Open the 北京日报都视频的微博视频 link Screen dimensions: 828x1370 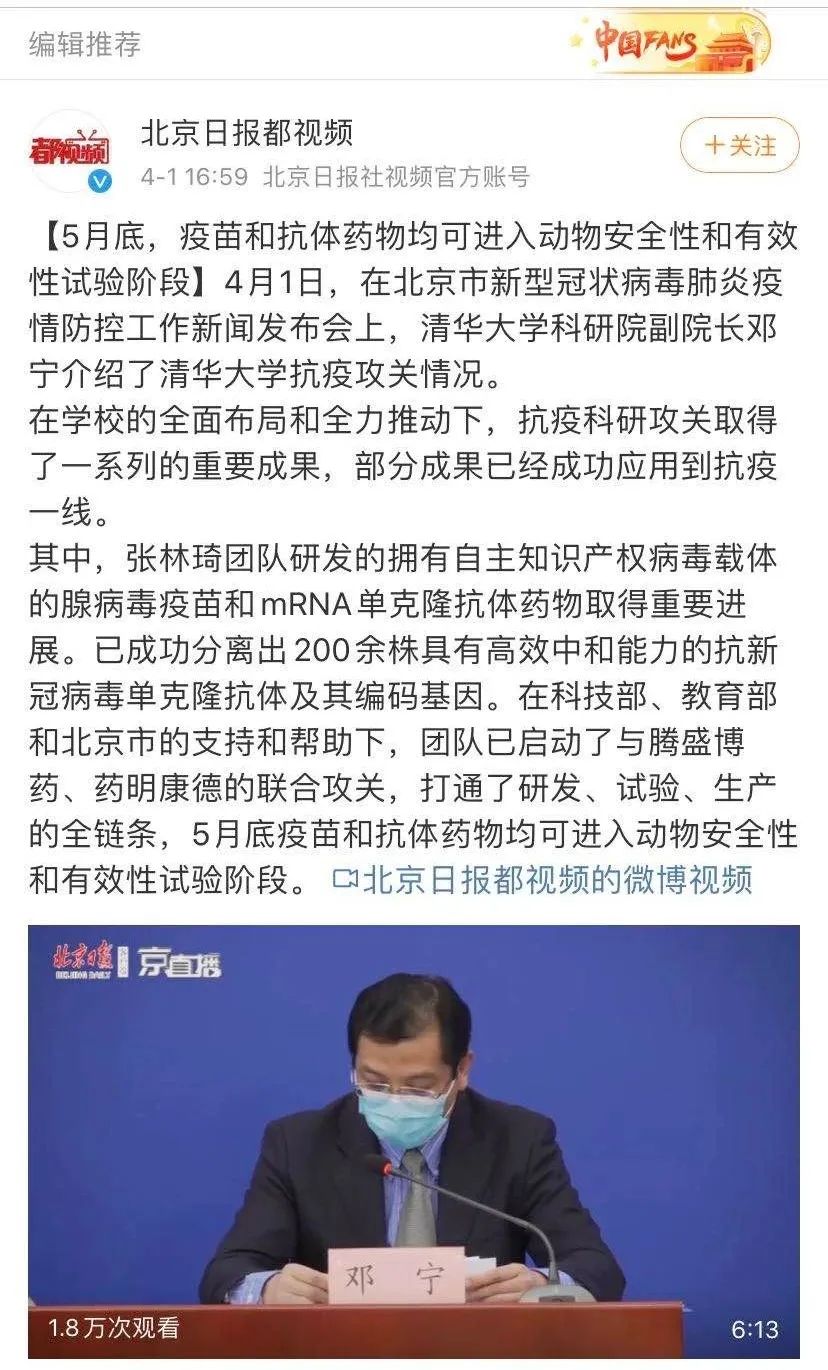tap(541, 881)
